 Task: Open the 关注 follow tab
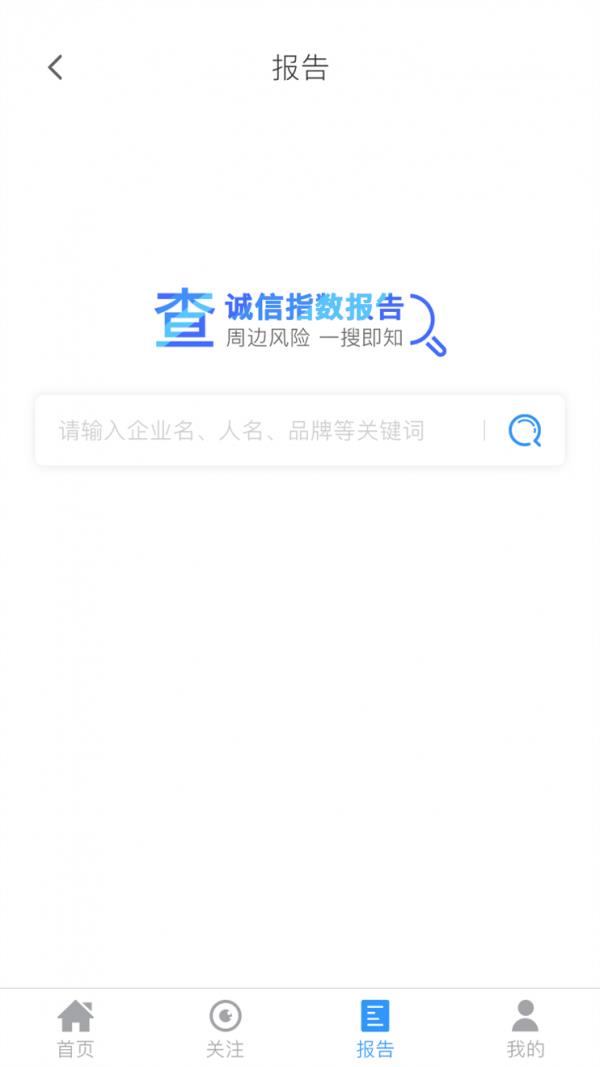[225, 1028]
